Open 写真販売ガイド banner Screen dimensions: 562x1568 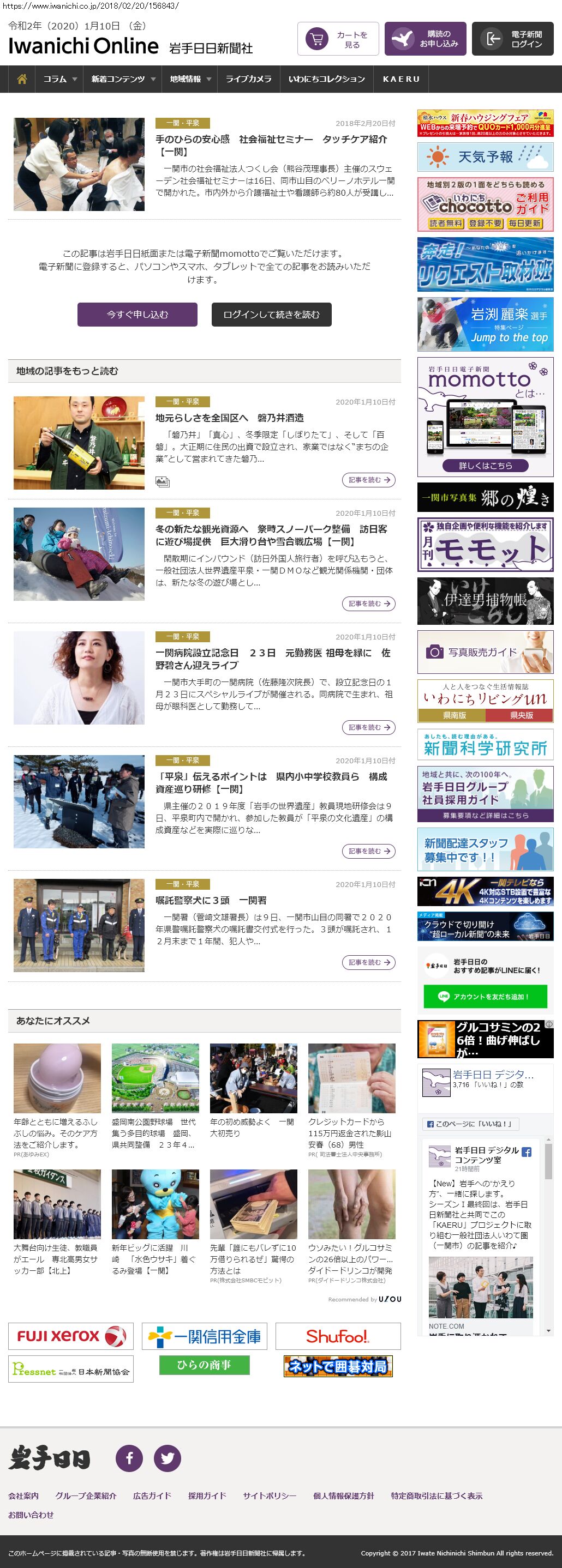coord(485,652)
